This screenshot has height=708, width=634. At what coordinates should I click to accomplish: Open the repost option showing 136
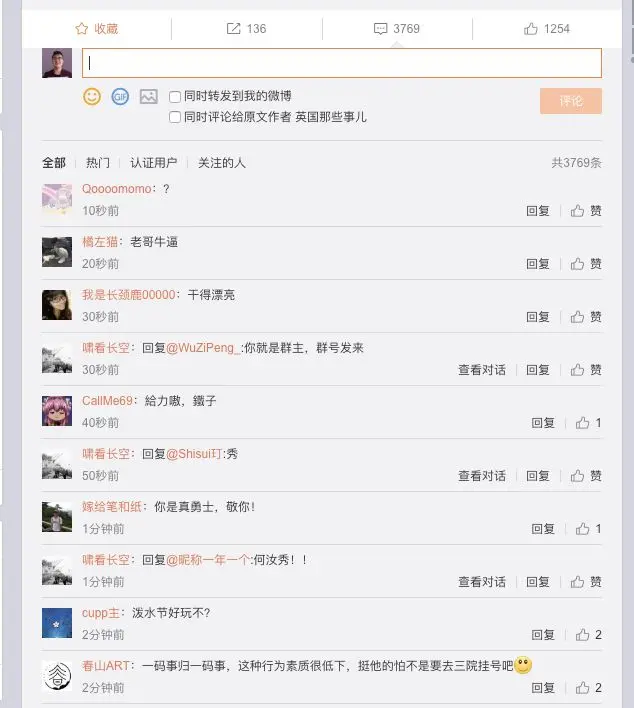pos(246,29)
